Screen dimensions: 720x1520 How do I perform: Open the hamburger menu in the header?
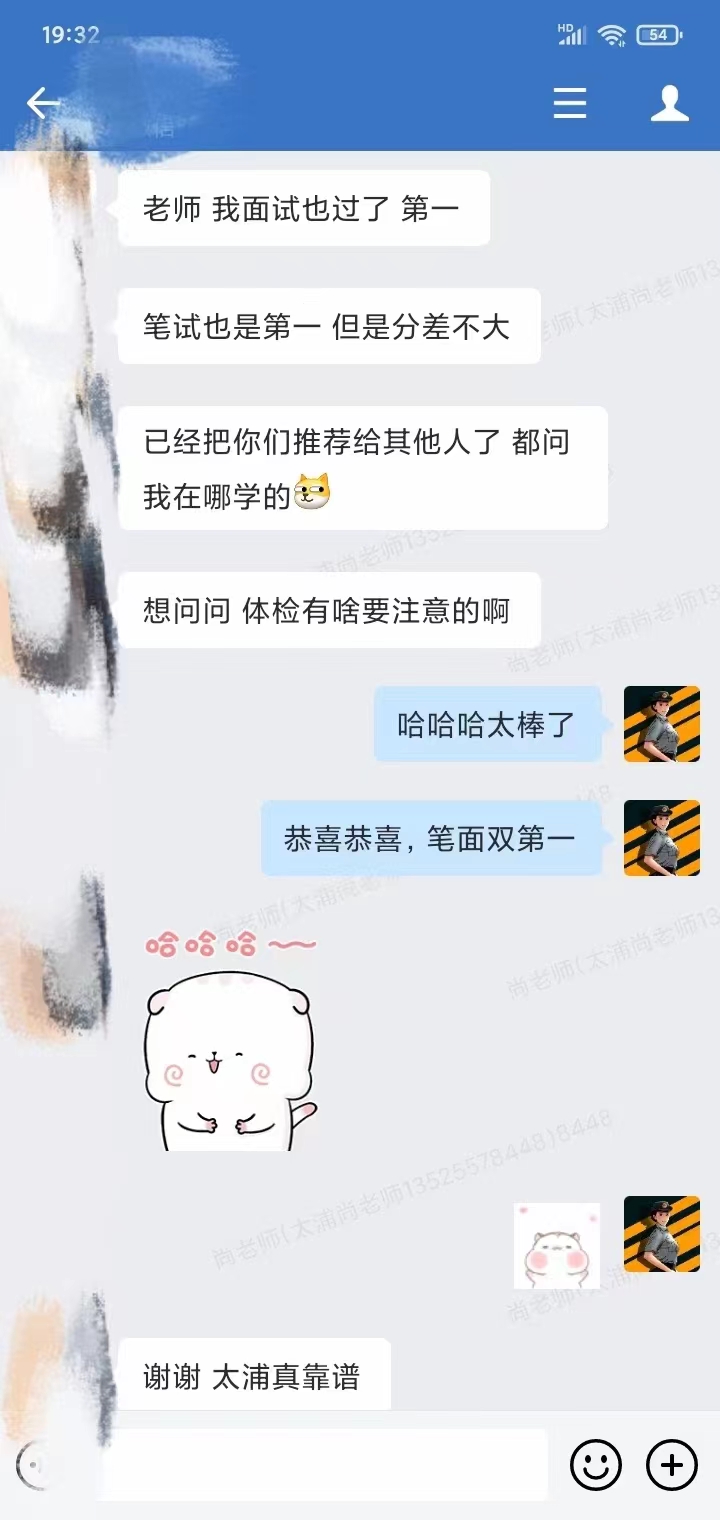570,103
